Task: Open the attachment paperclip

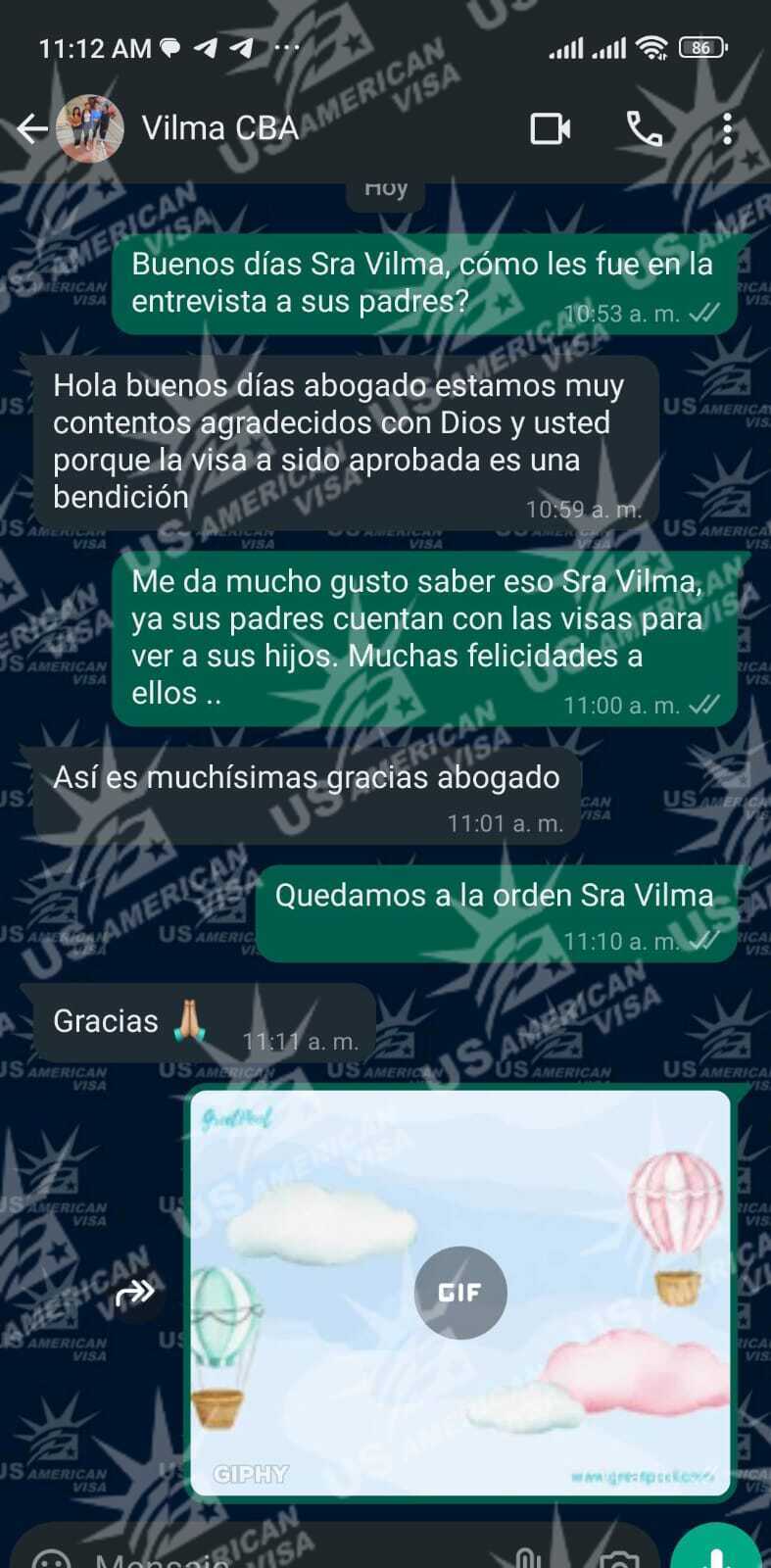Action: [527, 1557]
